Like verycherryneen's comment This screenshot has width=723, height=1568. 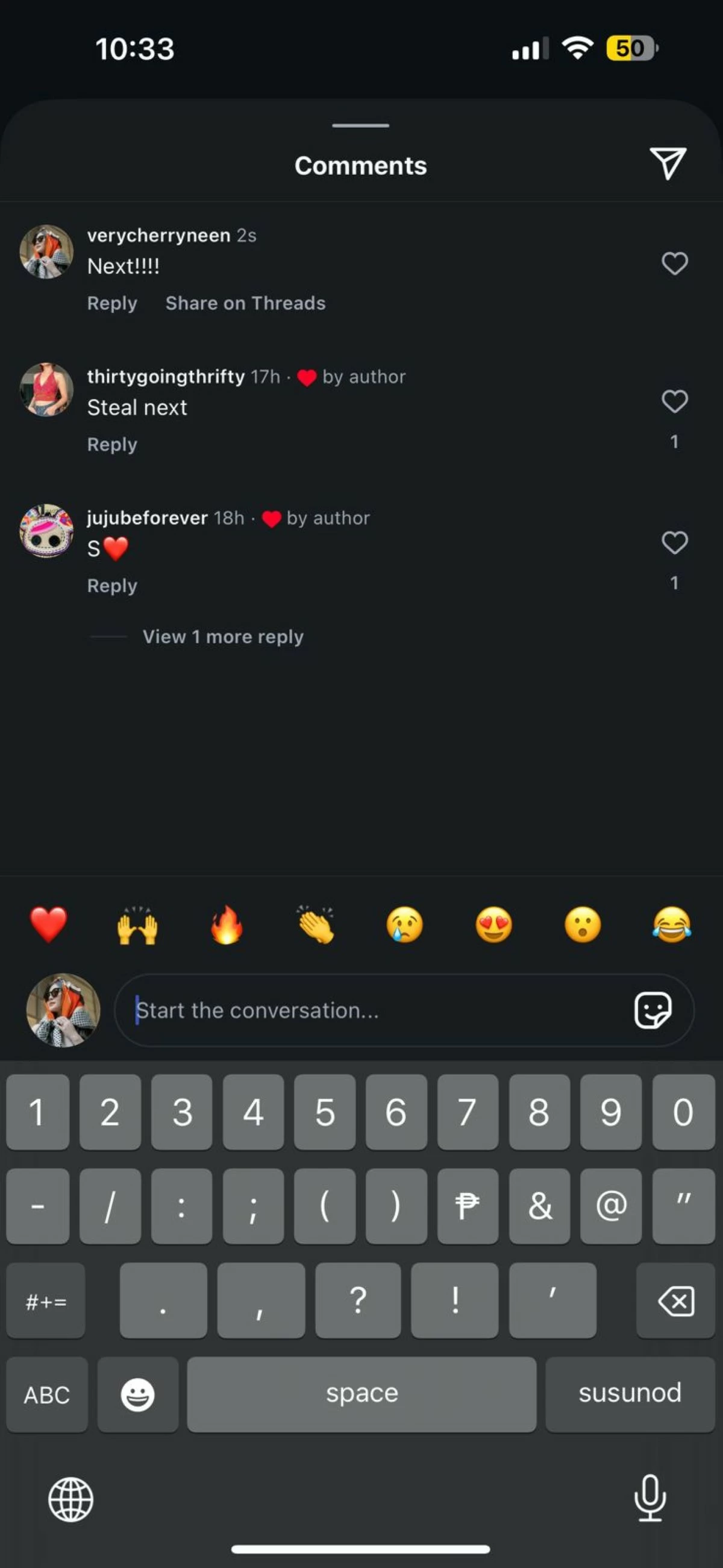pyautogui.click(x=674, y=263)
